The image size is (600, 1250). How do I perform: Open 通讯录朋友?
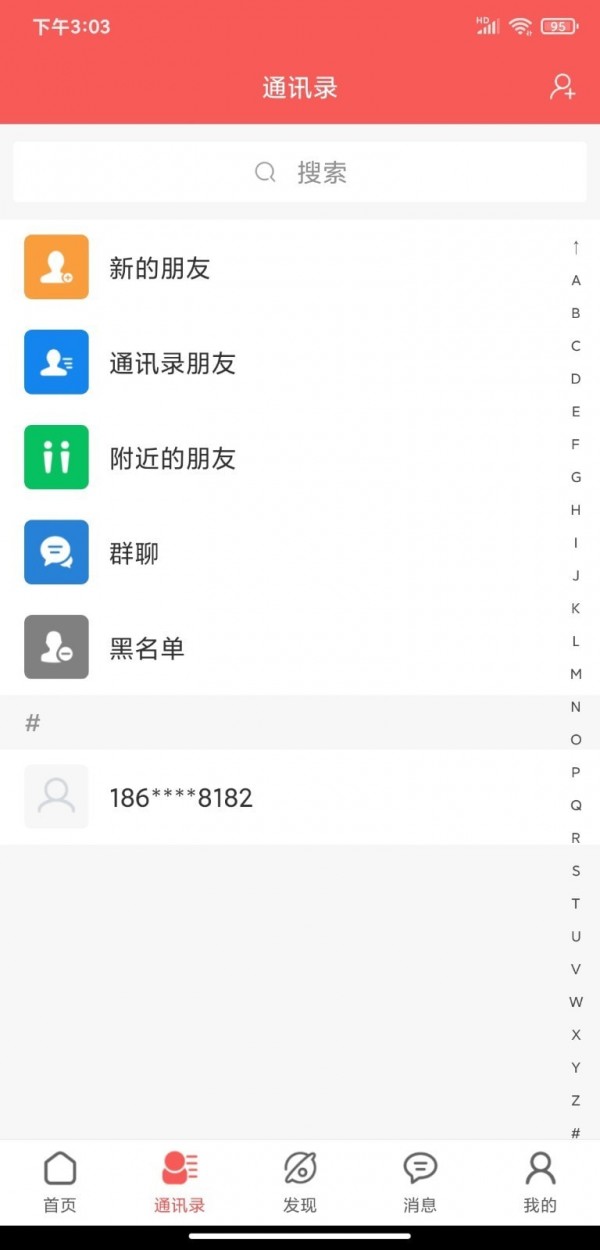[172, 363]
